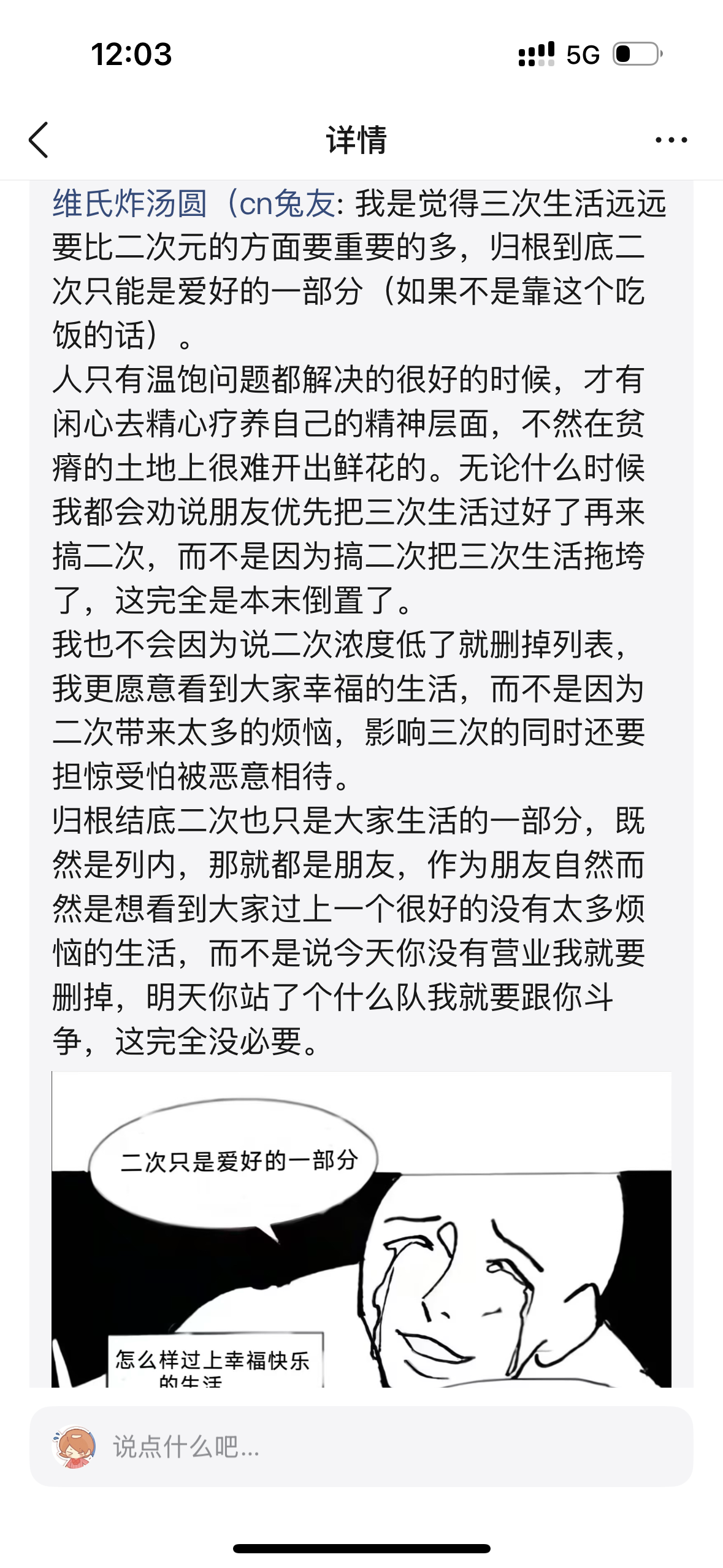The image size is (723, 1568).
Task: Tap the 说点什么吧 comment box
Action: coord(361,1447)
